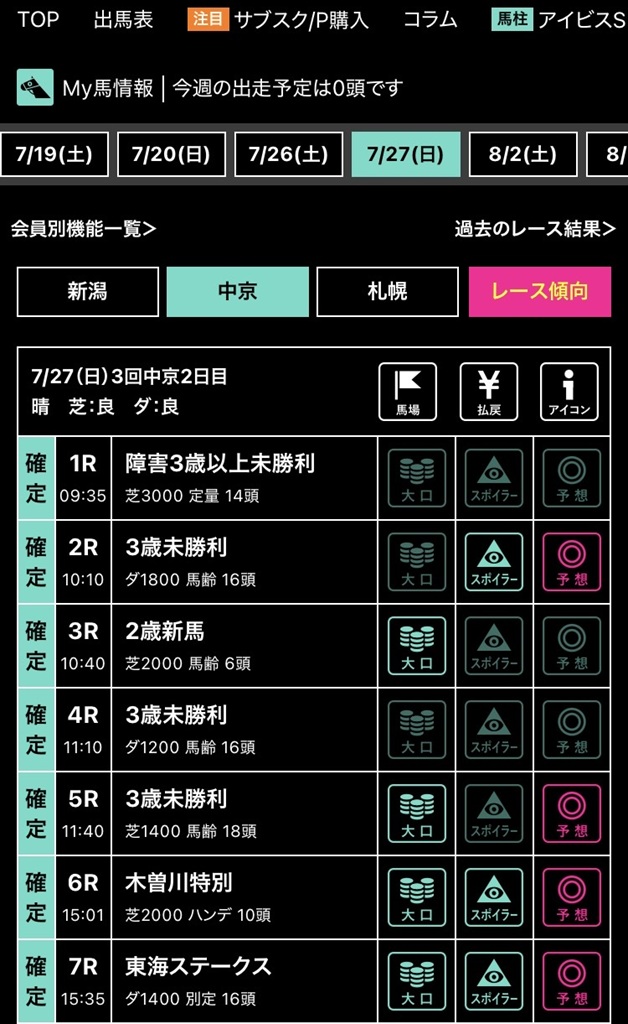Go to TOP page
The width and height of the screenshot is (628, 1024).
[37, 19]
